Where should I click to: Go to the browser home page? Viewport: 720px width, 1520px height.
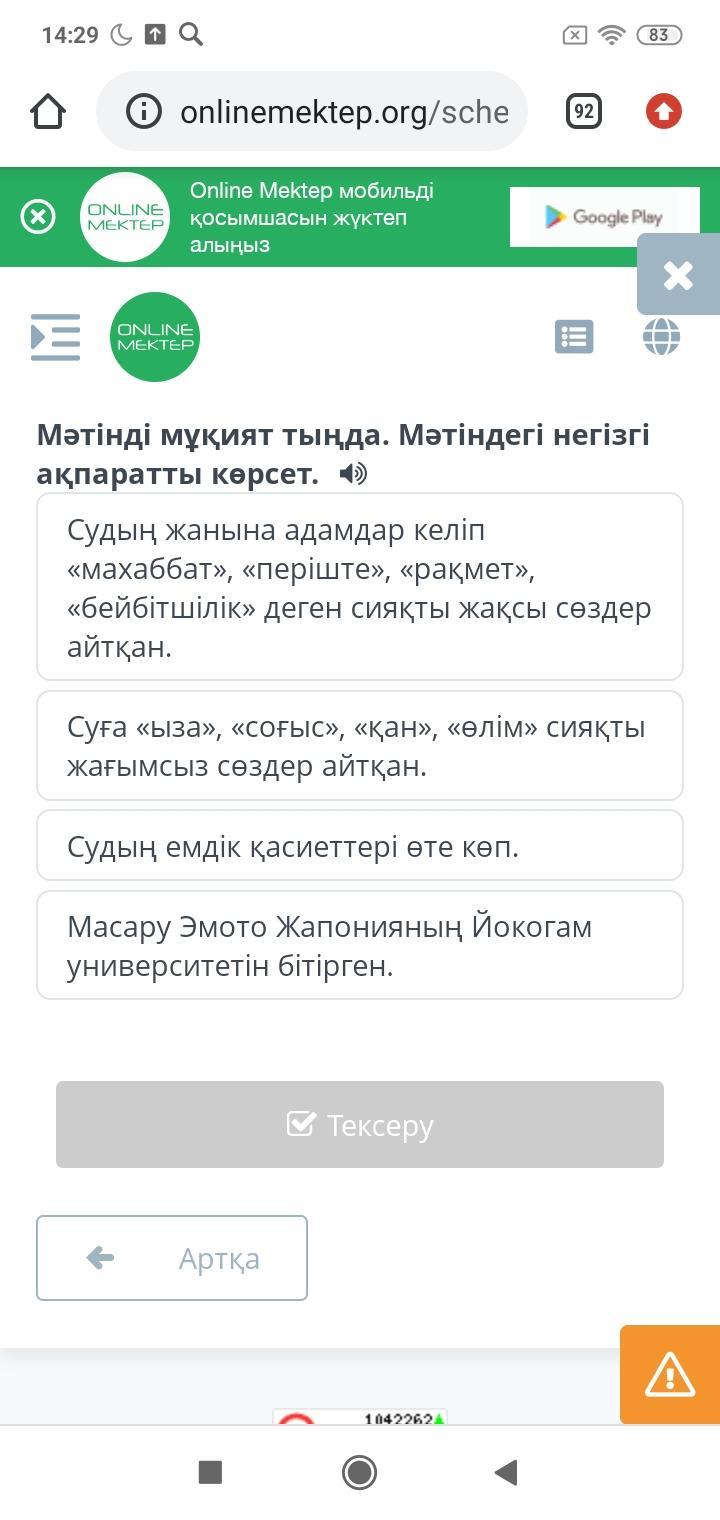[x=48, y=111]
